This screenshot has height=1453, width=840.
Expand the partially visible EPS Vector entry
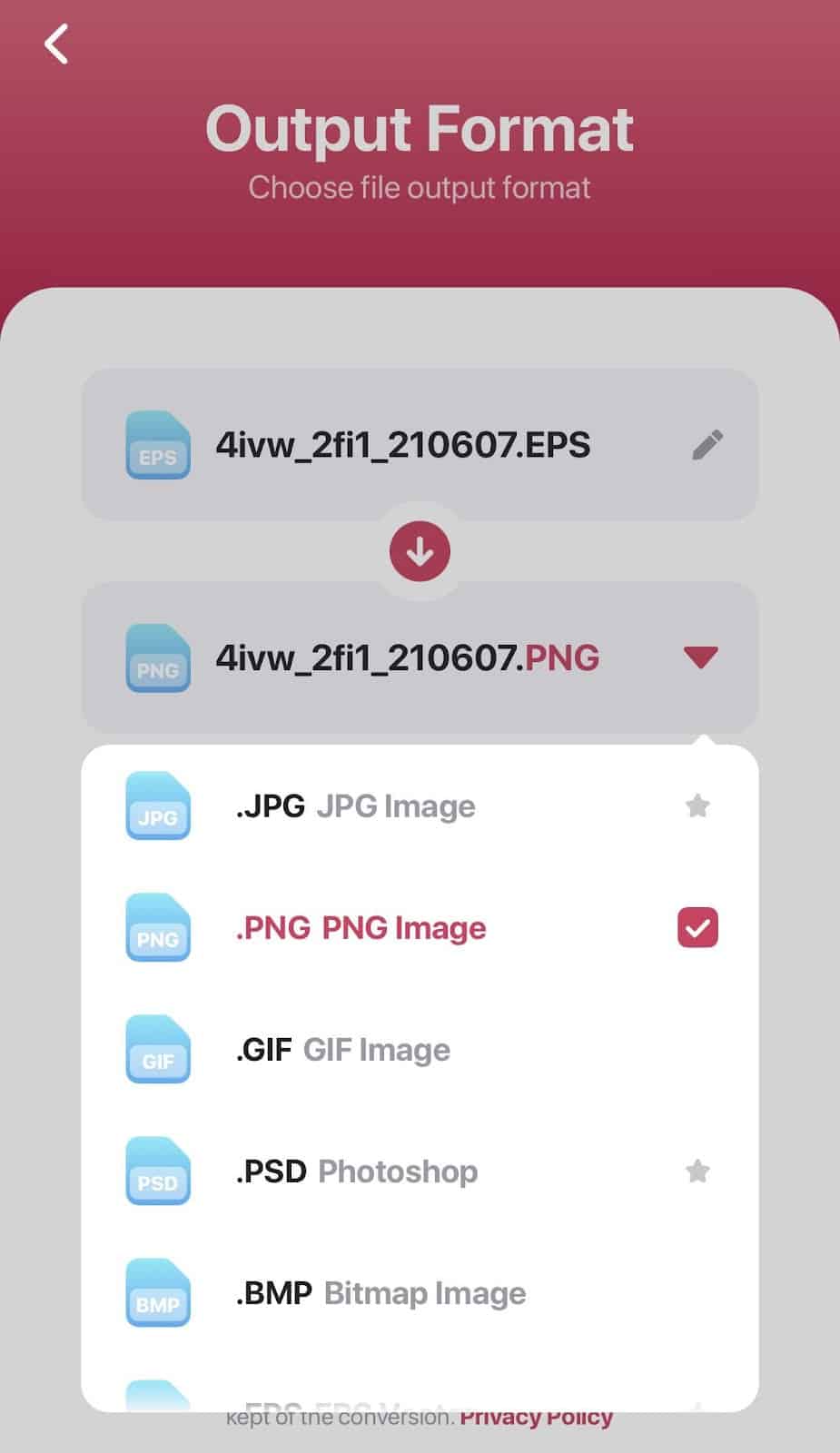pyautogui.click(x=363, y=1403)
